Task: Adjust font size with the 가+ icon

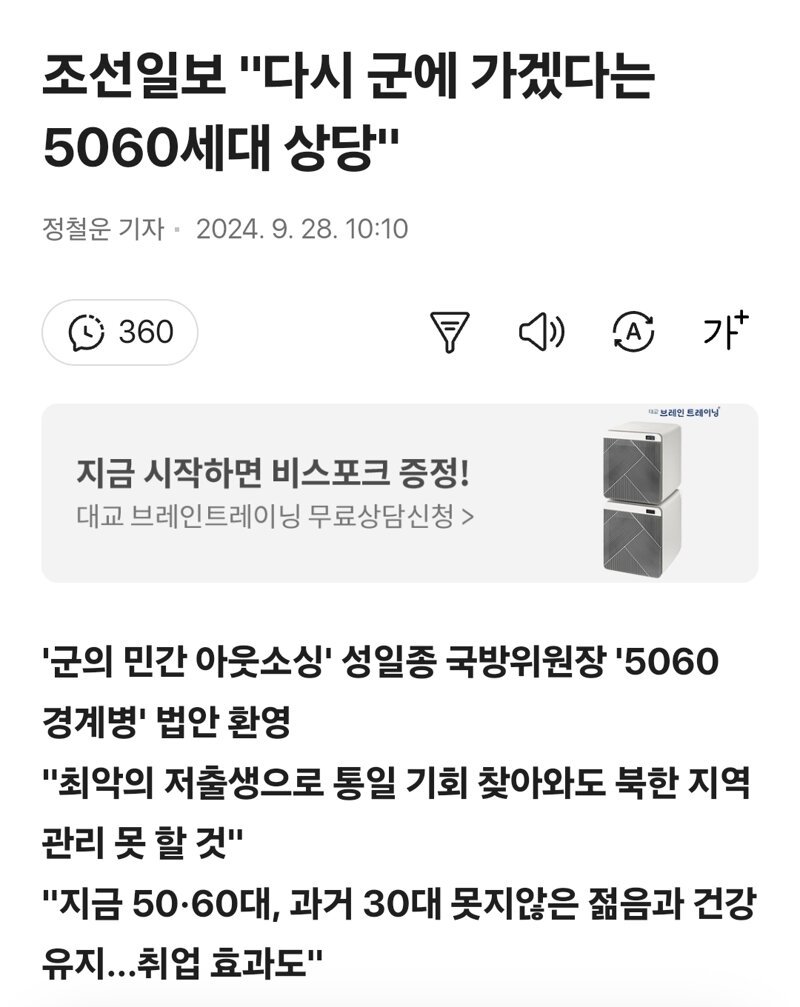Action: pyautogui.click(x=725, y=331)
